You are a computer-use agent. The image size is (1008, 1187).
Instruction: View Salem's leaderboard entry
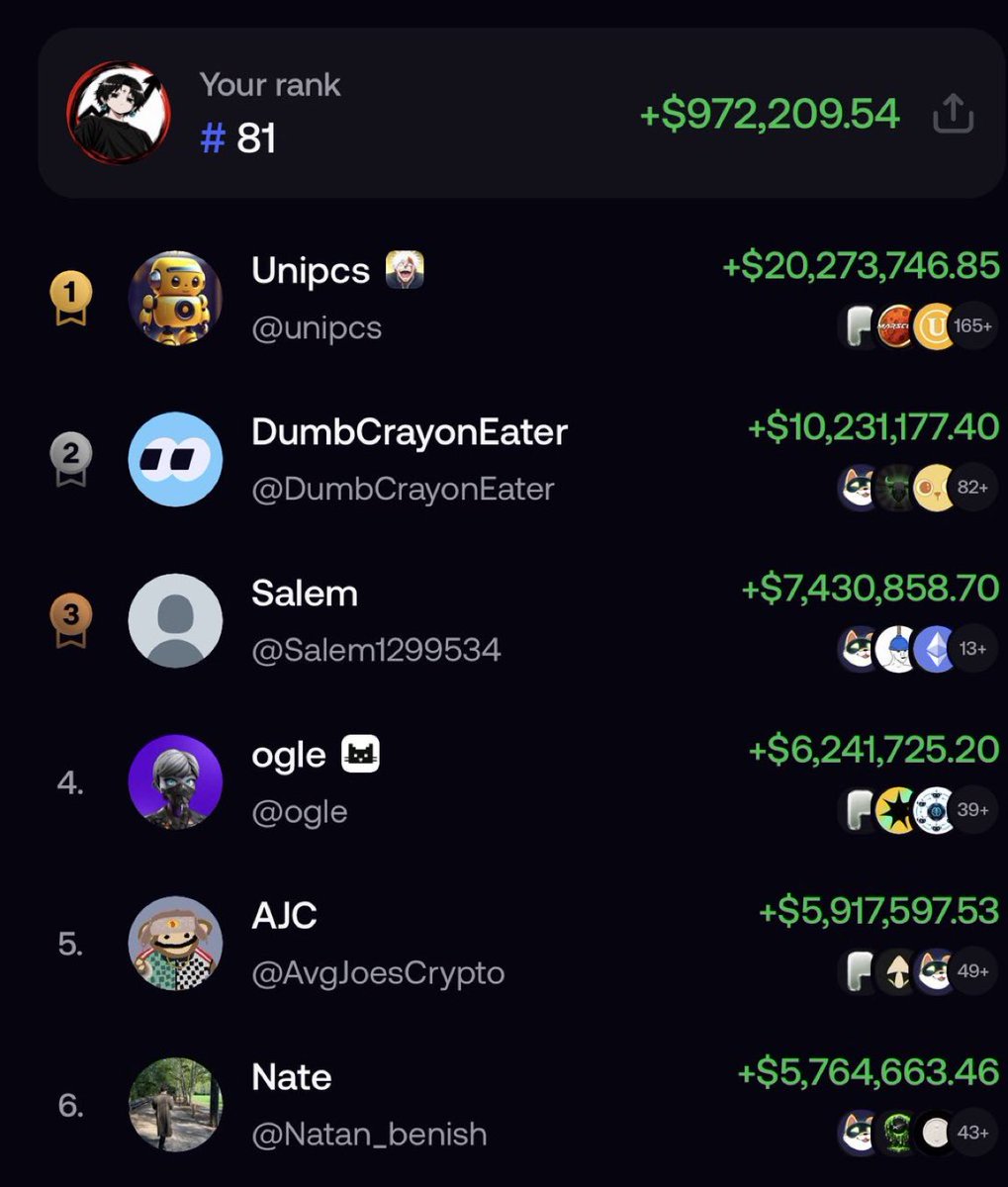click(524, 620)
